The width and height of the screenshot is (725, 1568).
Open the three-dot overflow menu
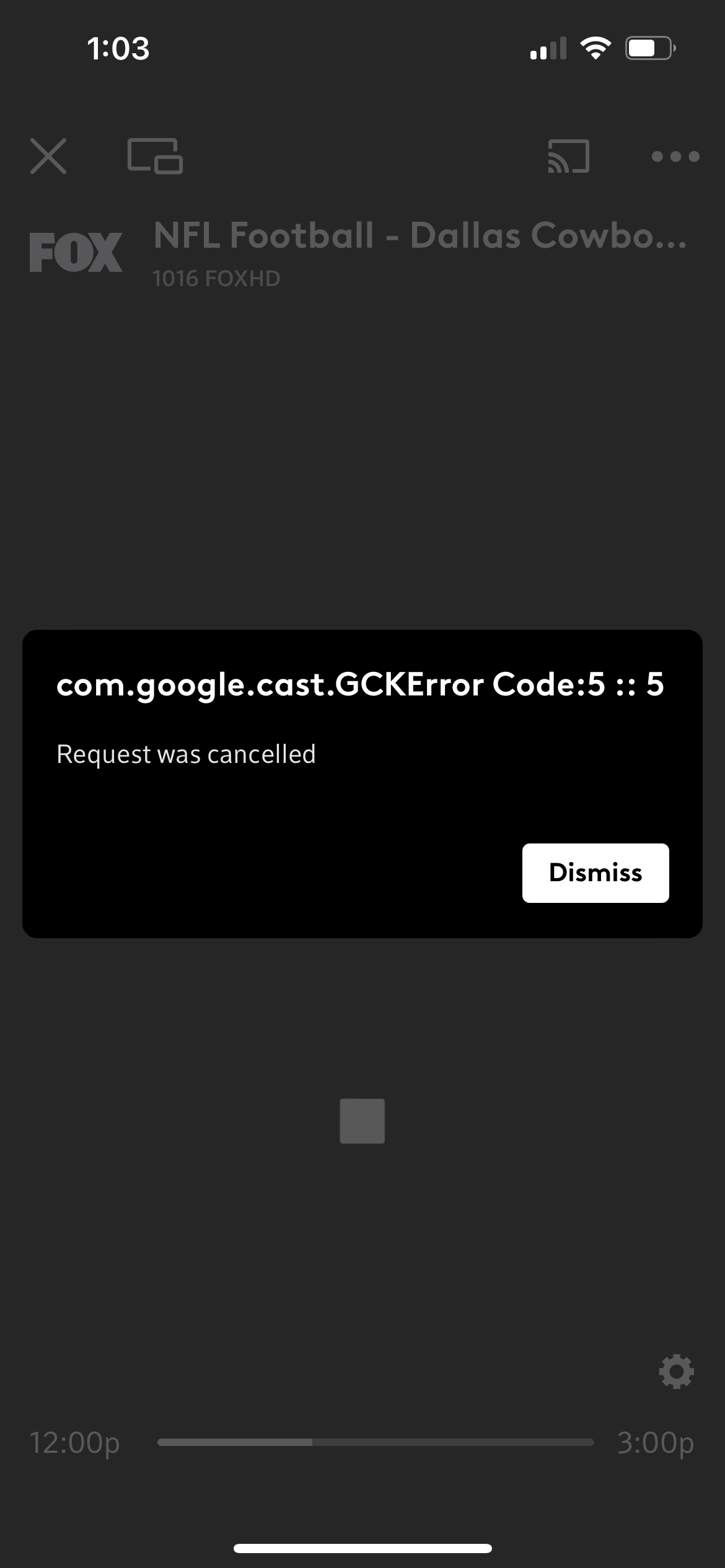[675, 157]
